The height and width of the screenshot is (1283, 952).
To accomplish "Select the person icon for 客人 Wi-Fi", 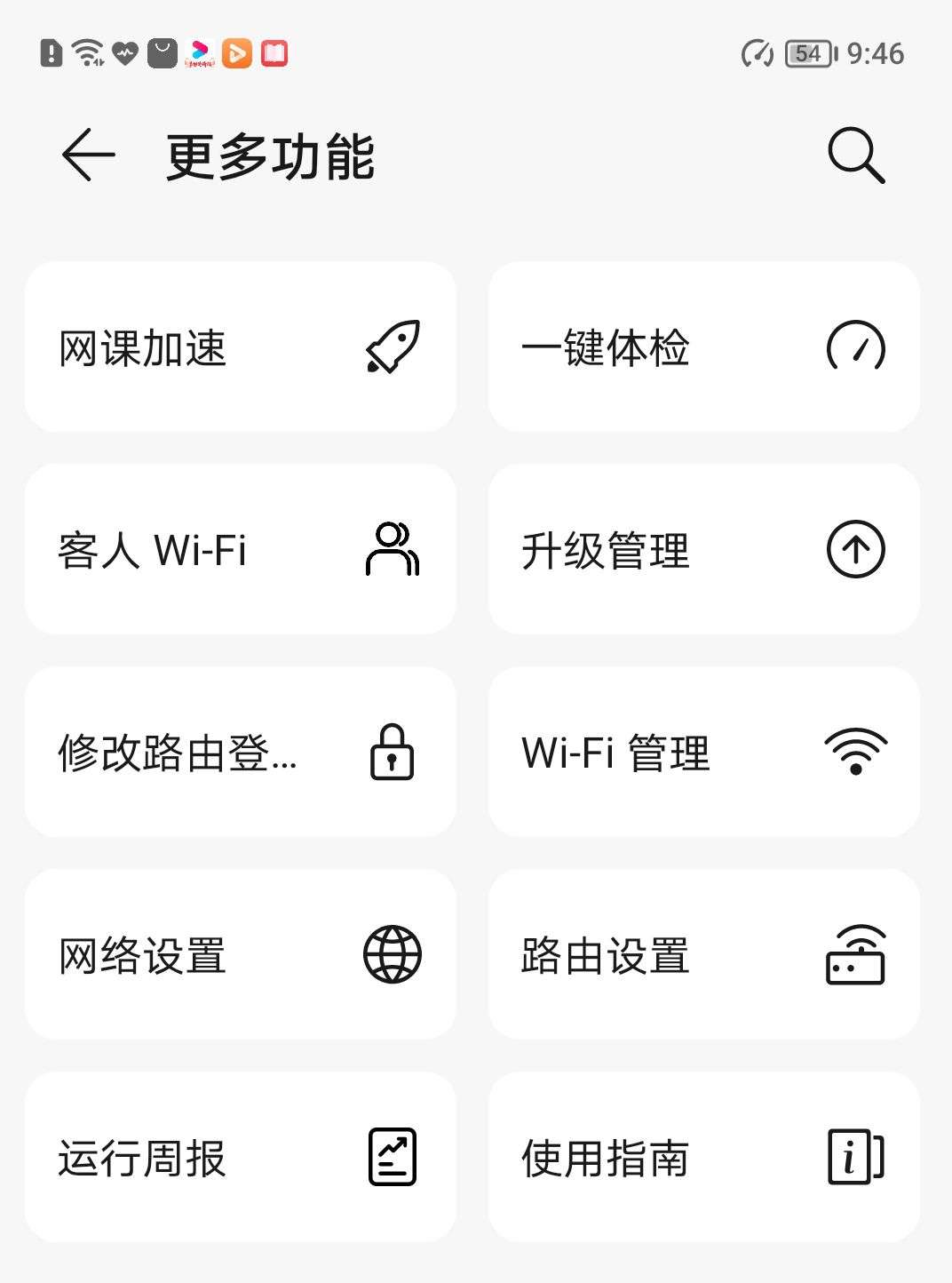I will point(393,549).
